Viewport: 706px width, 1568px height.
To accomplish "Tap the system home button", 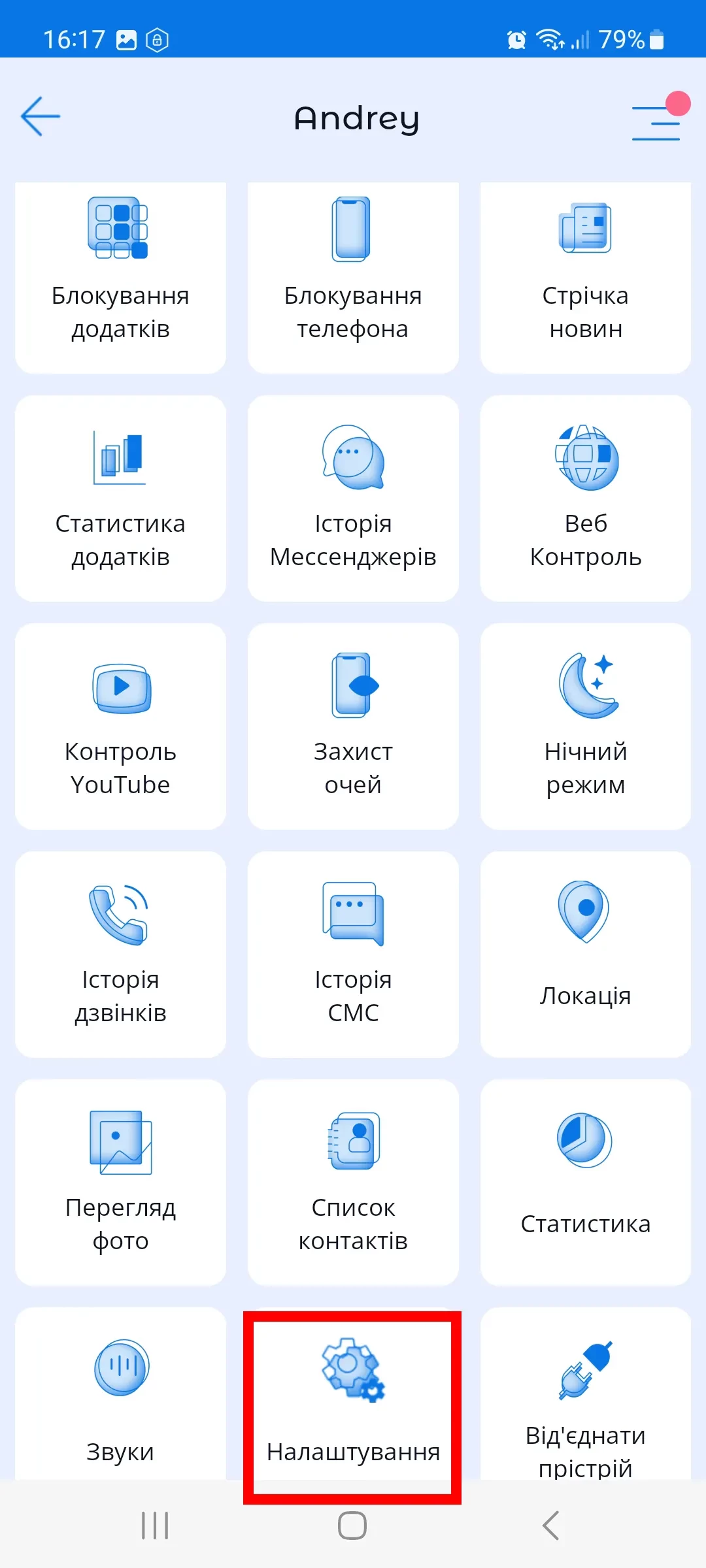I will pyautogui.click(x=352, y=1526).
